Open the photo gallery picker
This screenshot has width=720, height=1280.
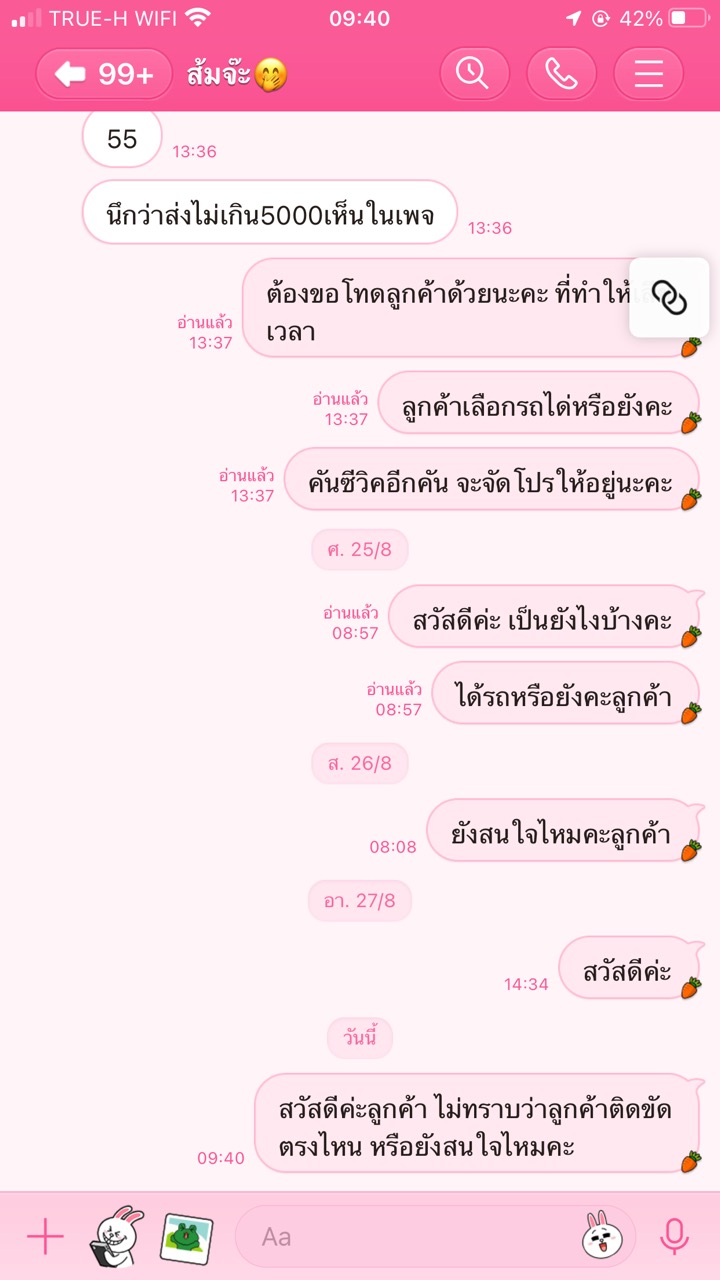pos(186,1237)
